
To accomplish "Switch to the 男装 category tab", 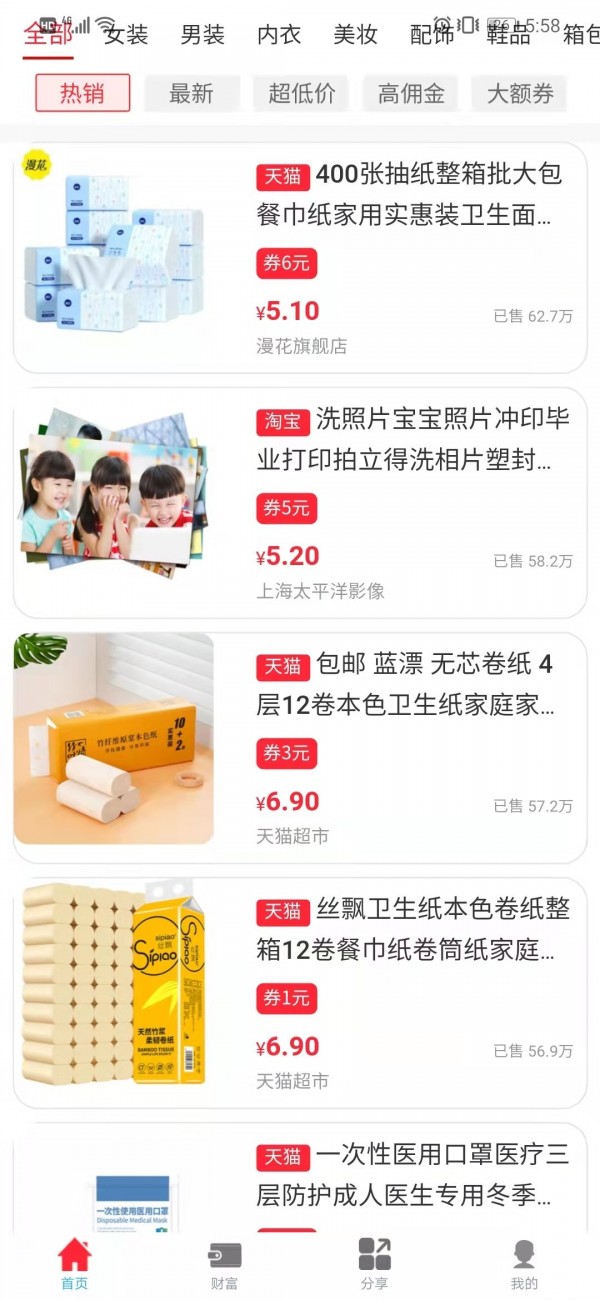I will [x=202, y=35].
